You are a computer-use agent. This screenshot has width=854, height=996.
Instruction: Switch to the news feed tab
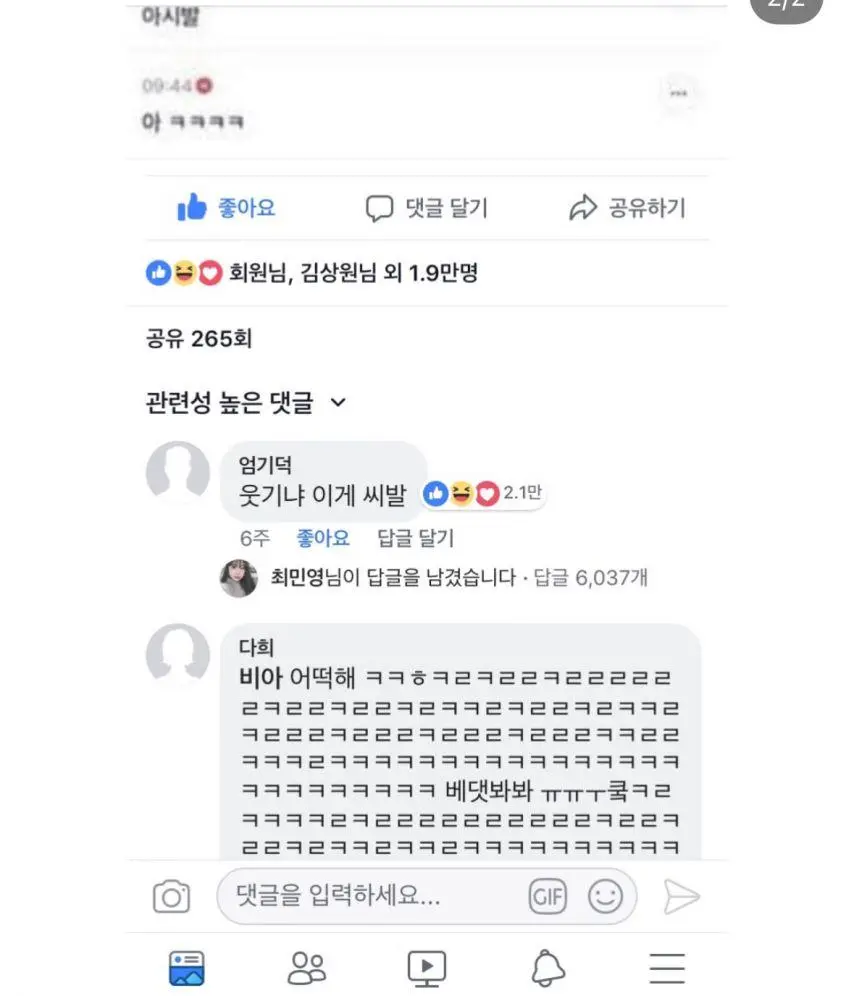tap(187, 967)
